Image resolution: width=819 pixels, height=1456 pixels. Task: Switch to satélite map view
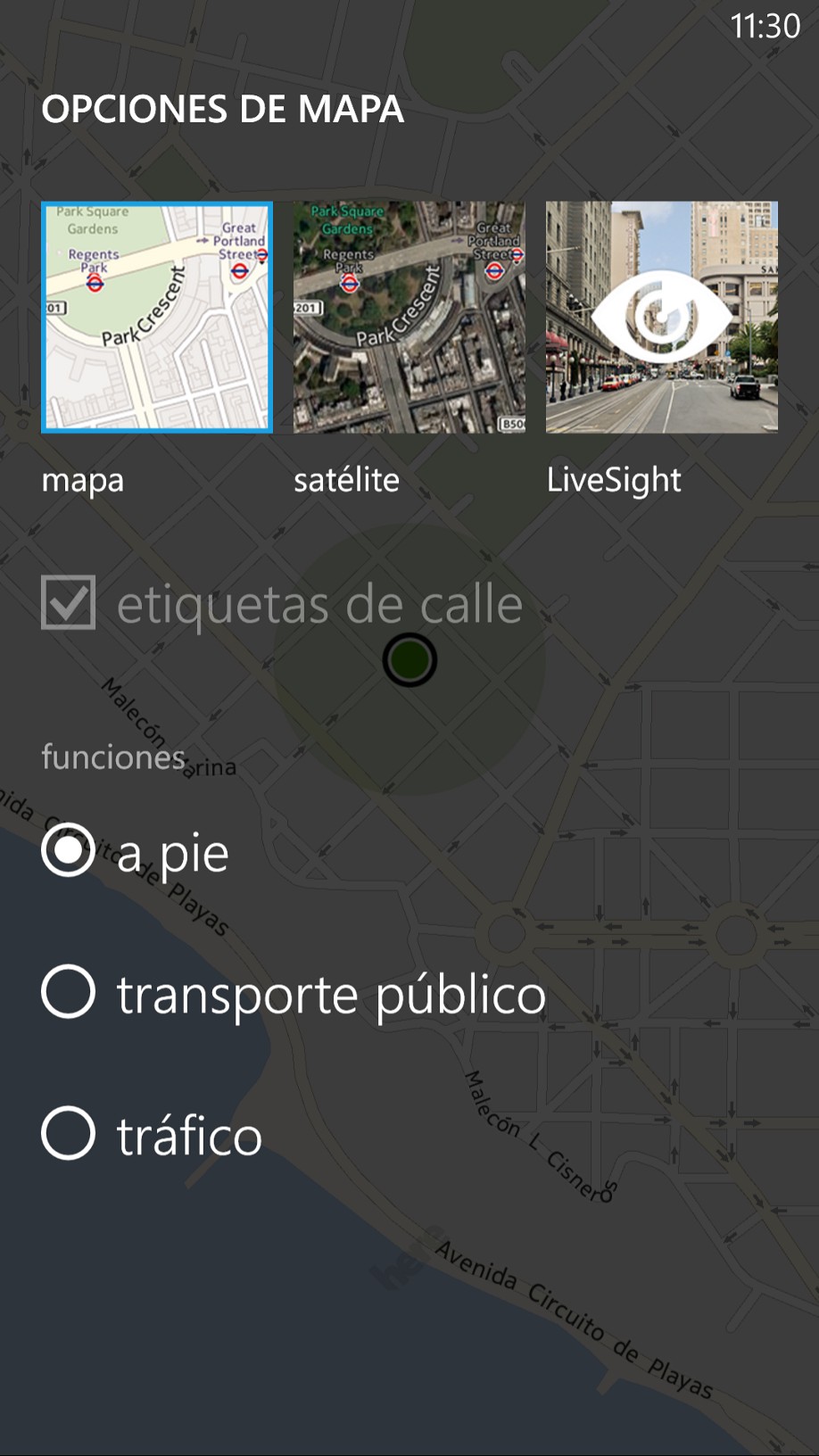409,318
